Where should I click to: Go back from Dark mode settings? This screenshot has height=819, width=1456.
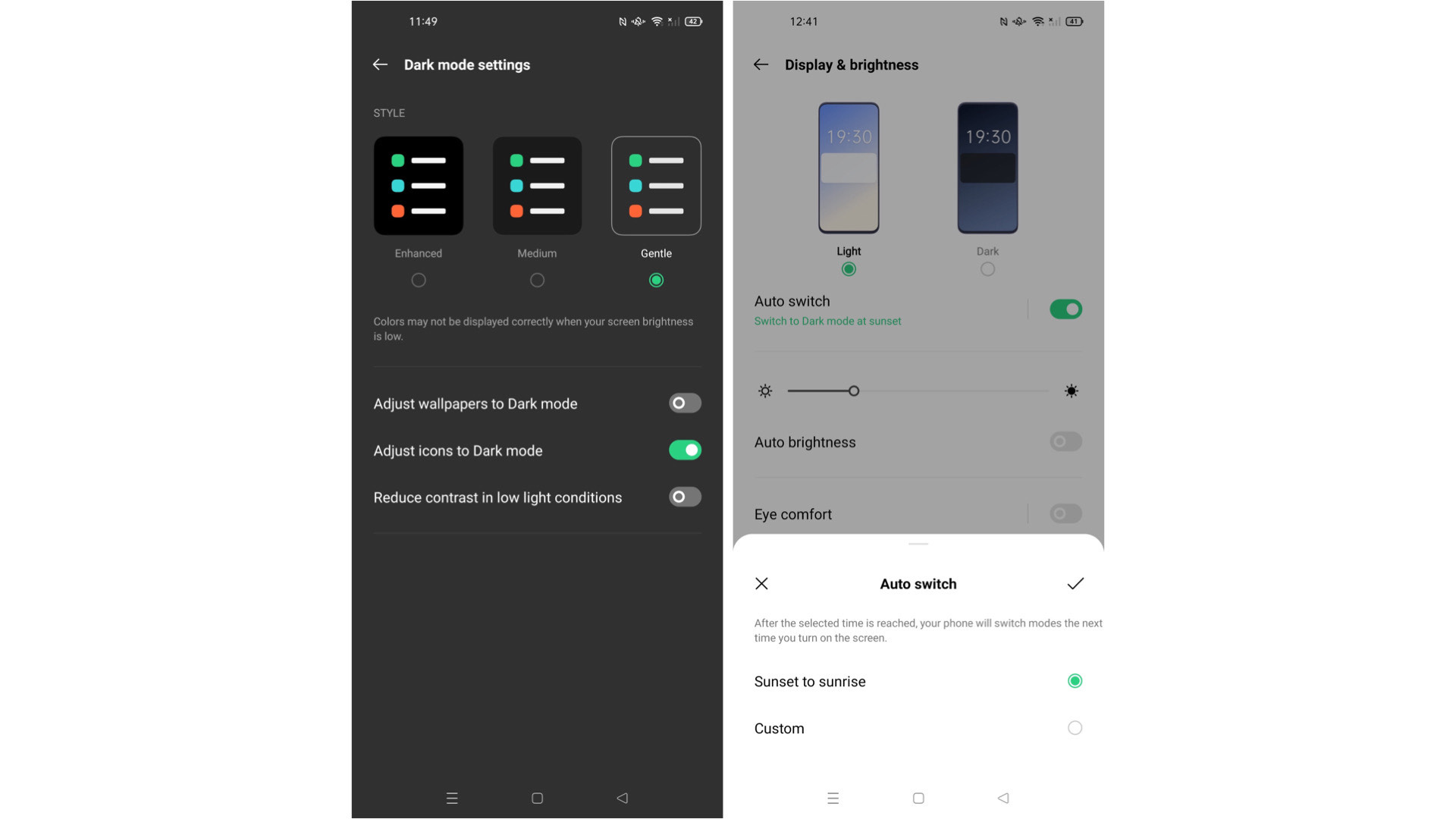[380, 64]
